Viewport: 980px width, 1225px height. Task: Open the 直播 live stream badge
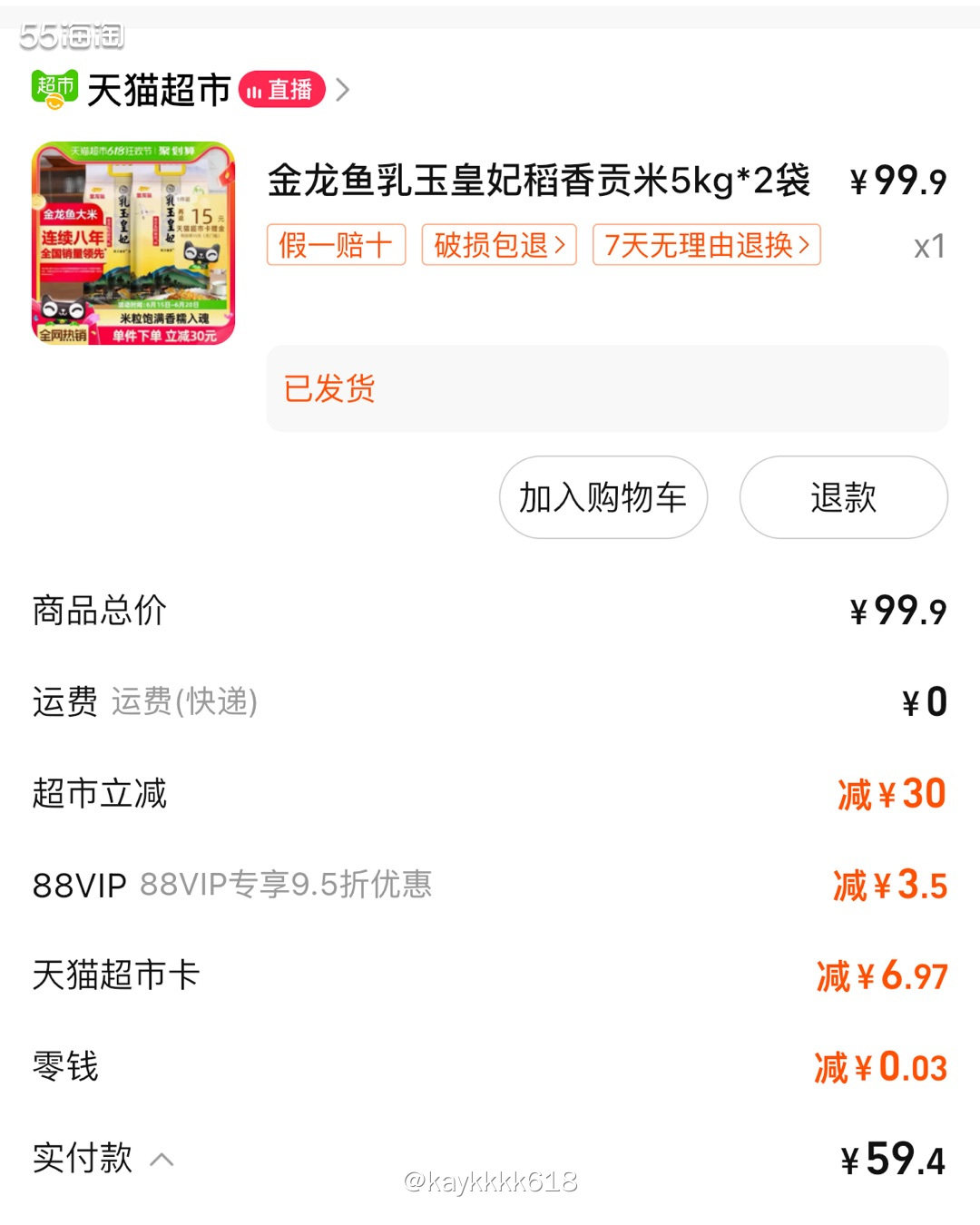[x=284, y=90]
